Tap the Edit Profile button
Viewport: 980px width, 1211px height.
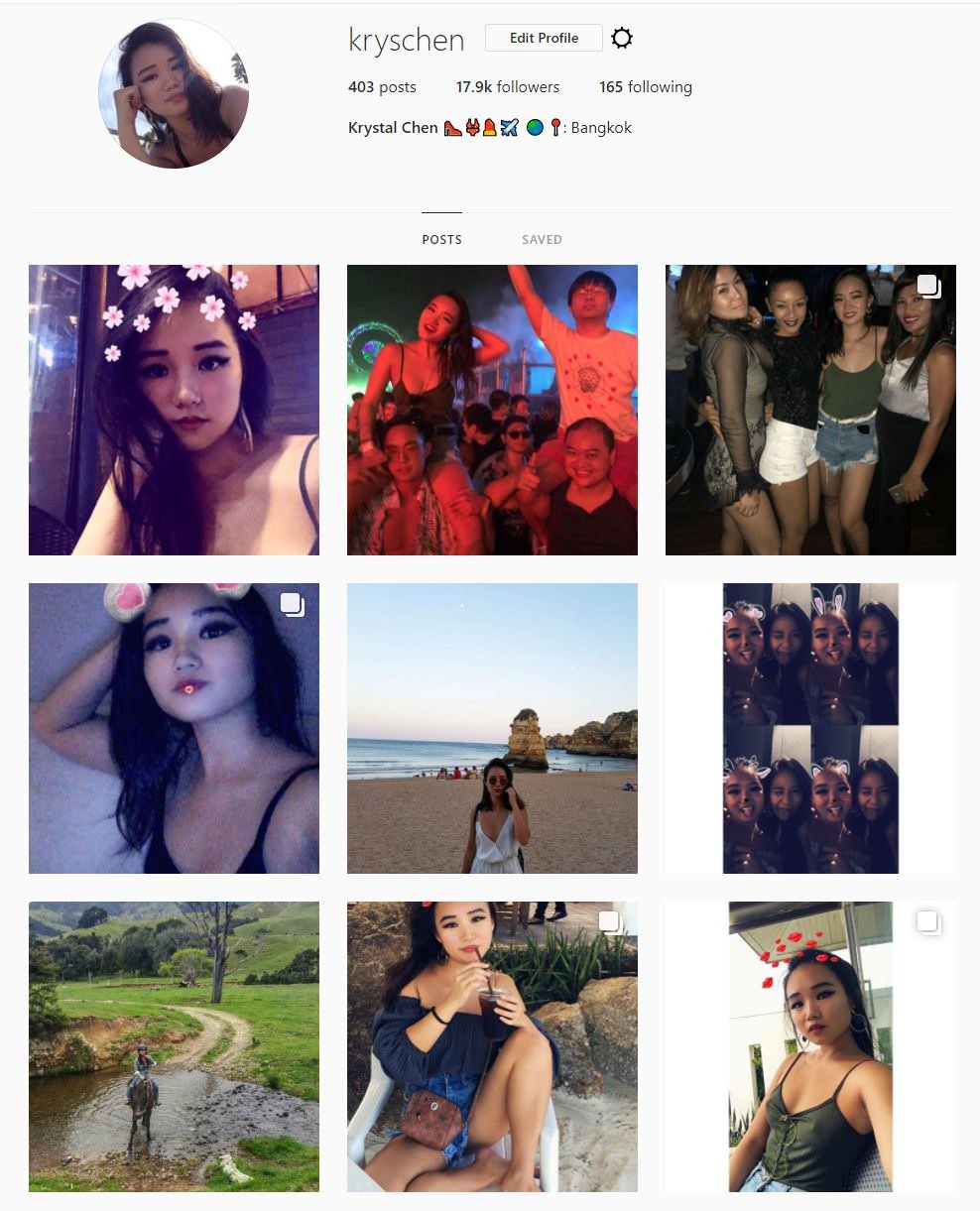click(544, 38)
